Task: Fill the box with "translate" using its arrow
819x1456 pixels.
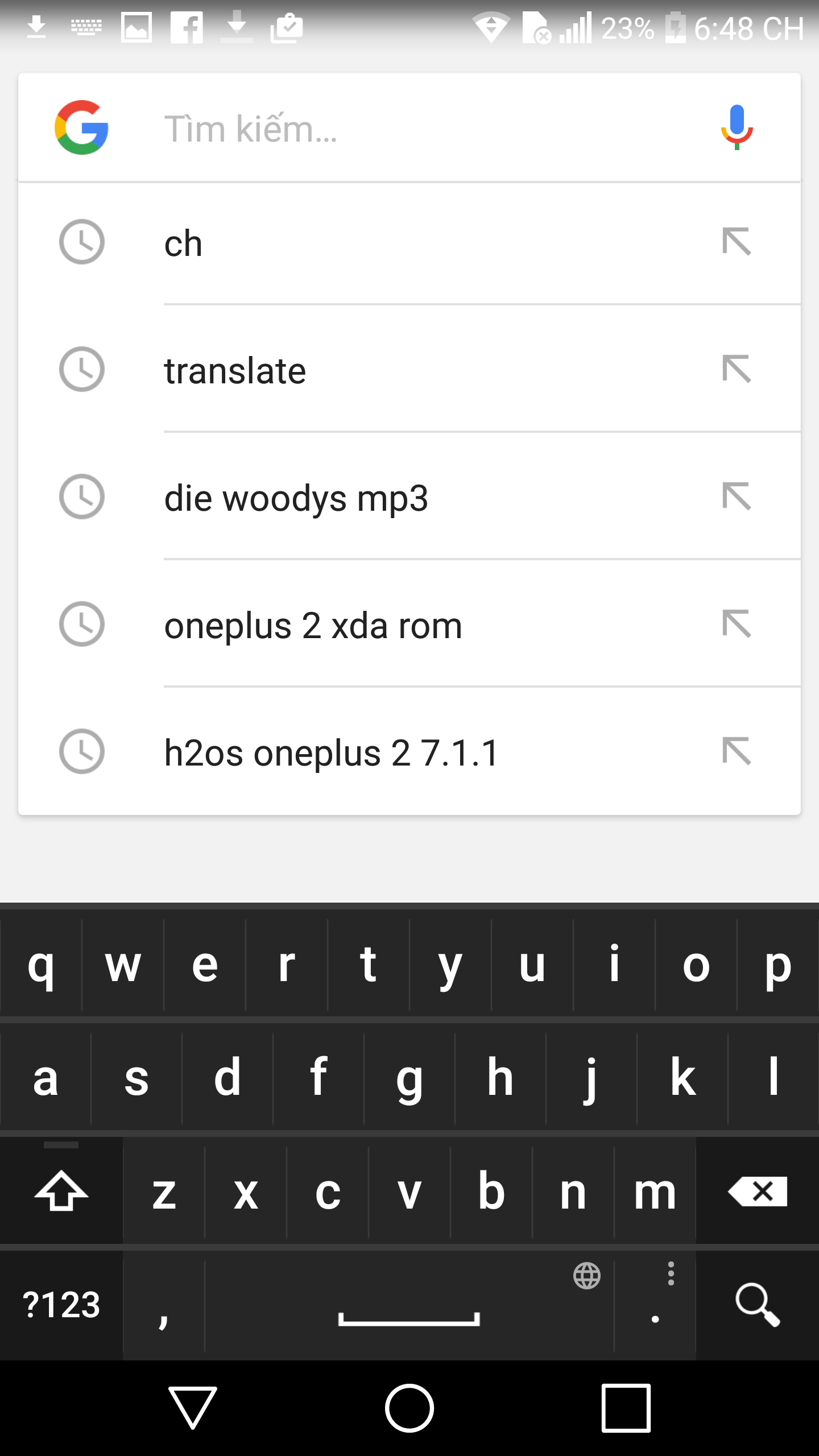Action: click(737, 370)
